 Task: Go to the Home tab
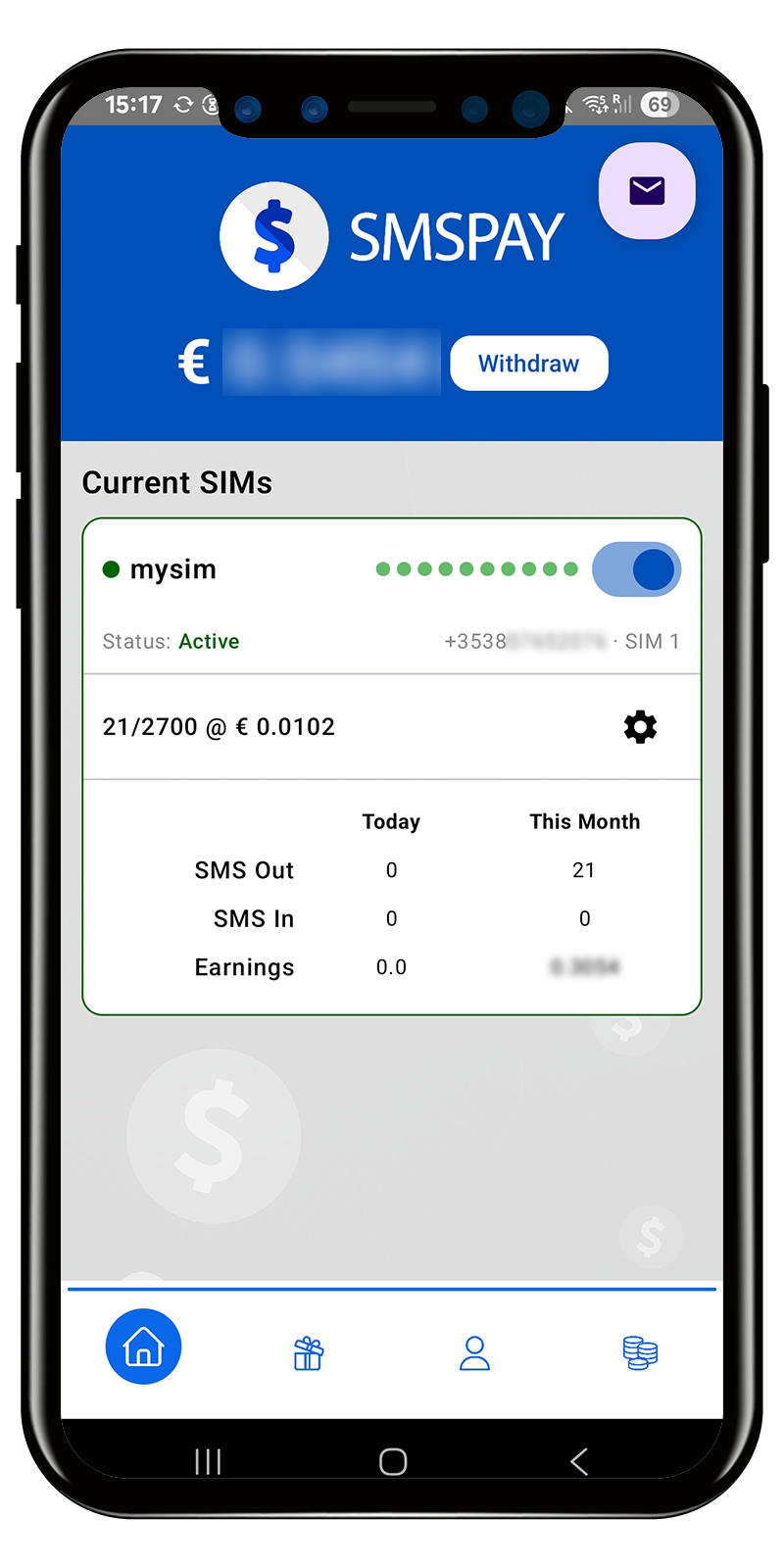(x=143, y=1347)
